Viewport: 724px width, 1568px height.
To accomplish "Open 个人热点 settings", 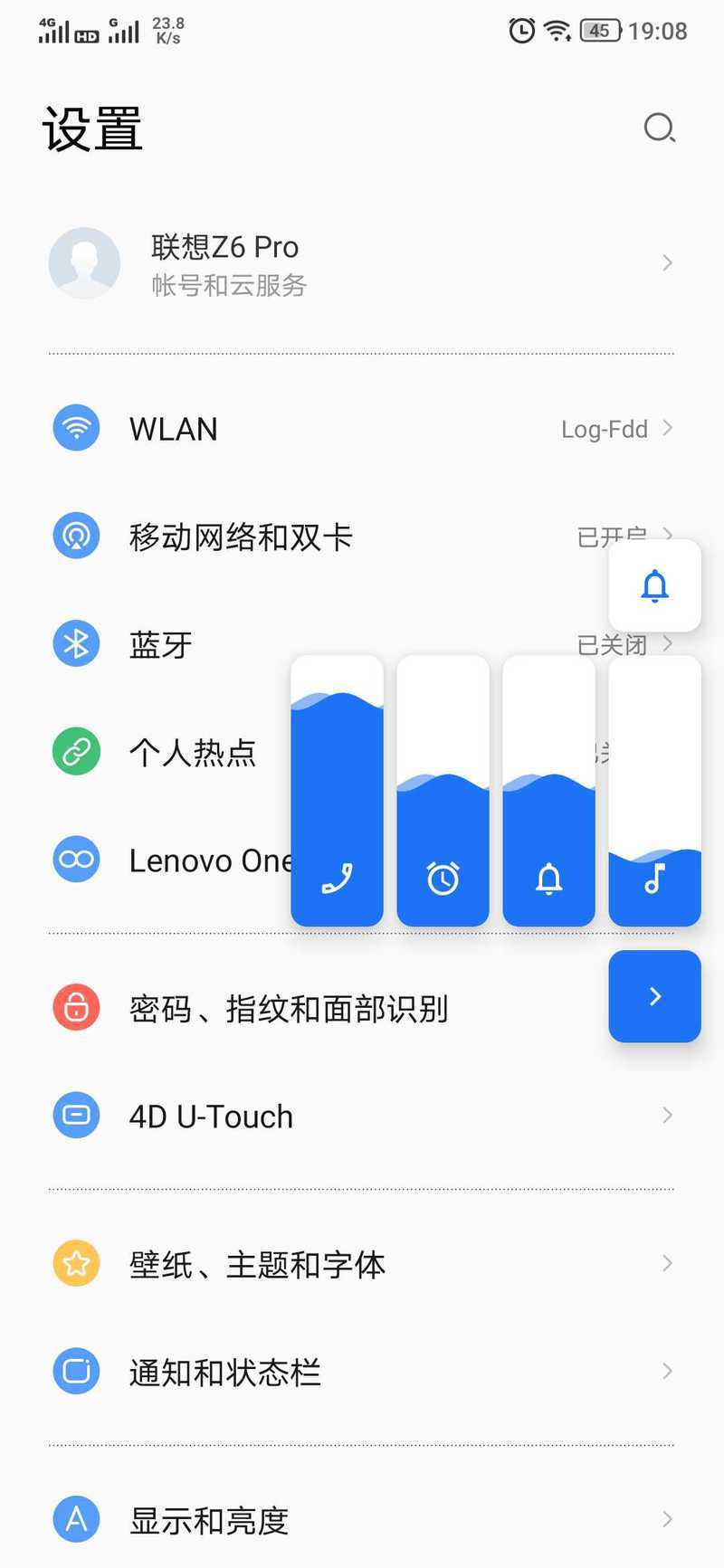I will [x=145, y=752].
